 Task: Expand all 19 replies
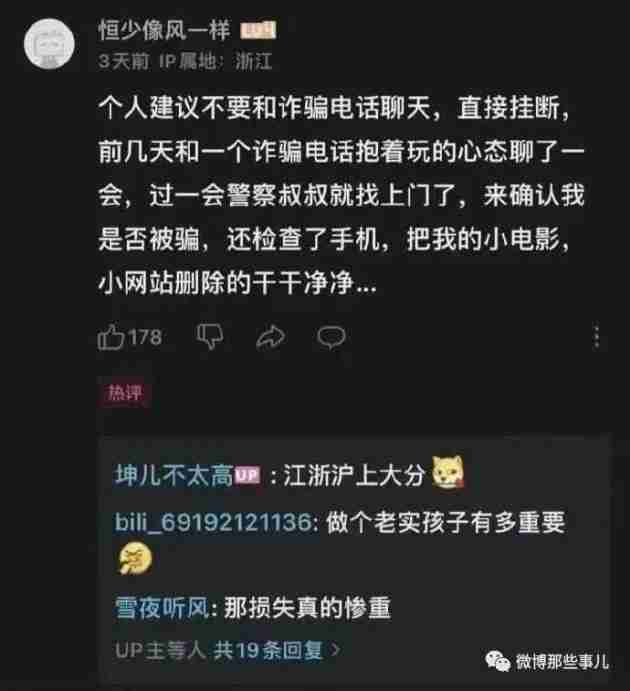[277, 651]
